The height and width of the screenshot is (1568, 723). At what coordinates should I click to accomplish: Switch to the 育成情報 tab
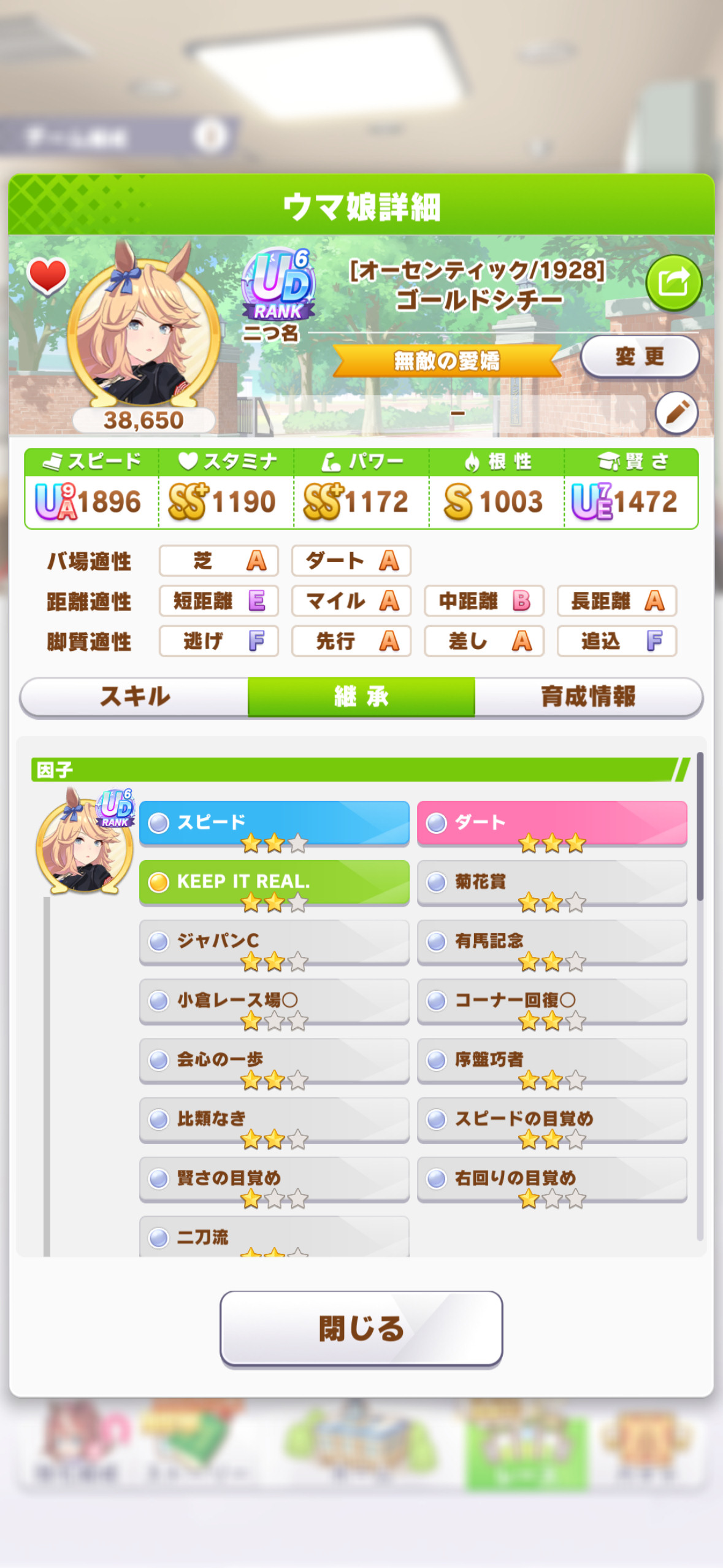[588, 697]
